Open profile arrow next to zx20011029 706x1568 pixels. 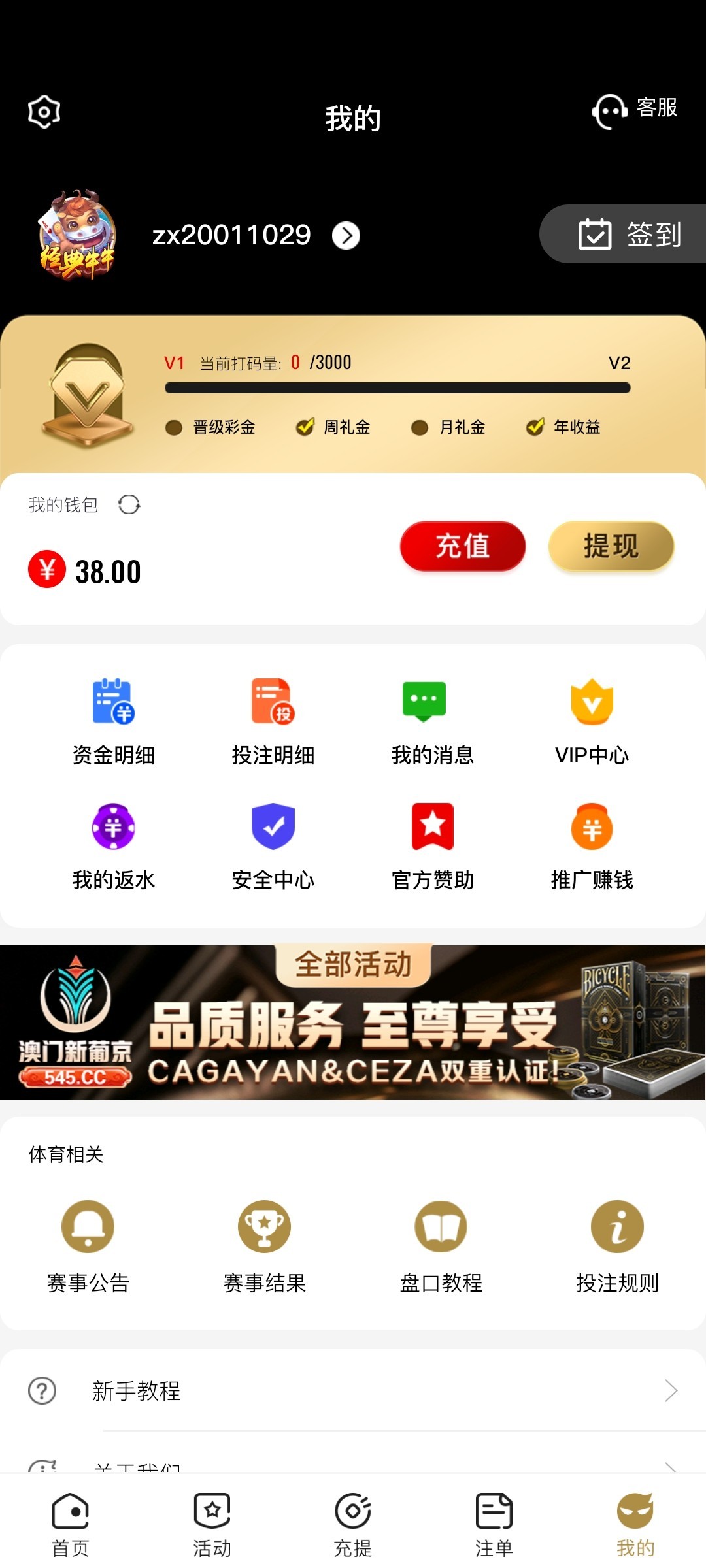[x=346, y=236]
